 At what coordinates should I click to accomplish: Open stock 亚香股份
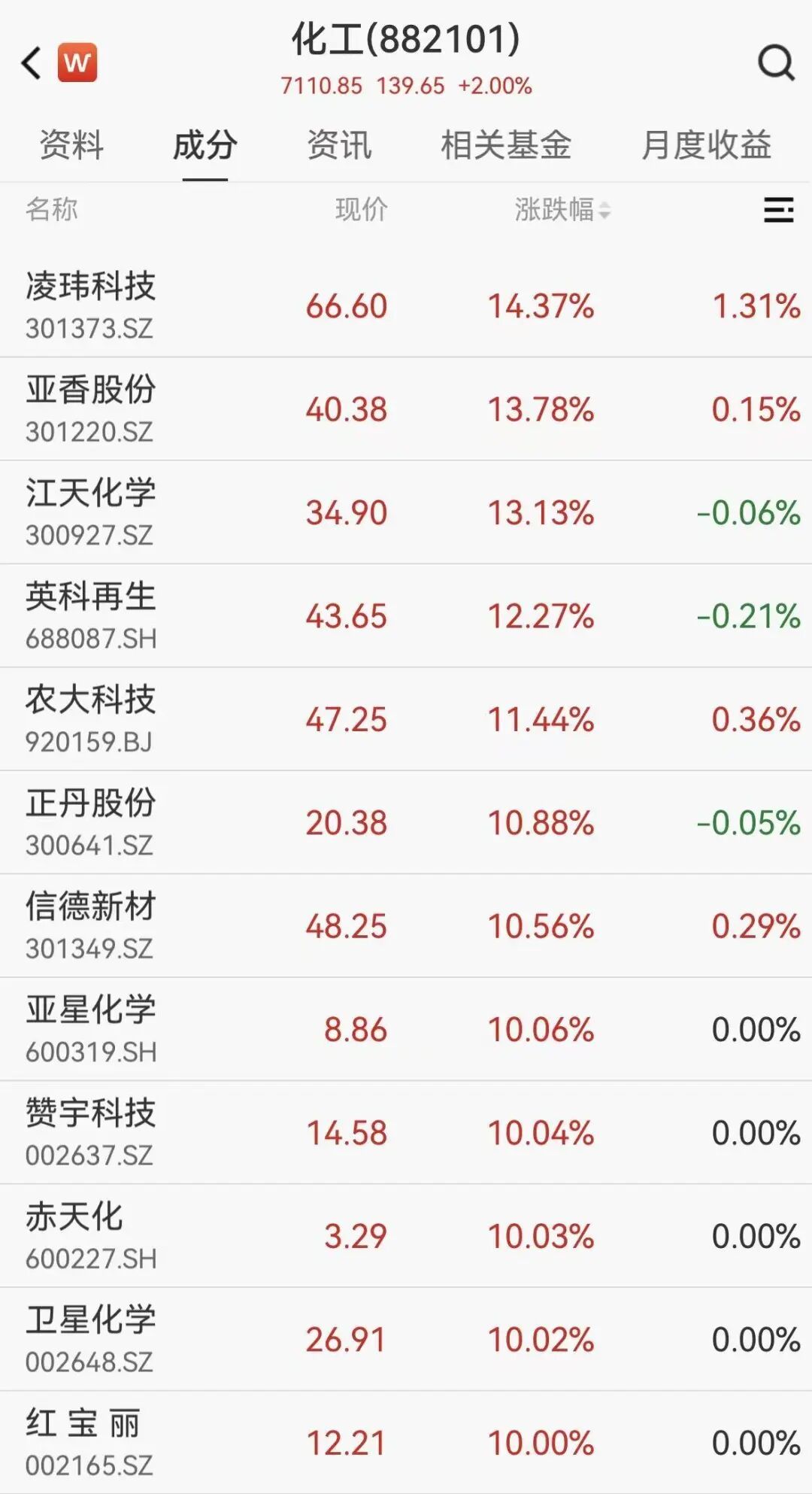(90, 408)
